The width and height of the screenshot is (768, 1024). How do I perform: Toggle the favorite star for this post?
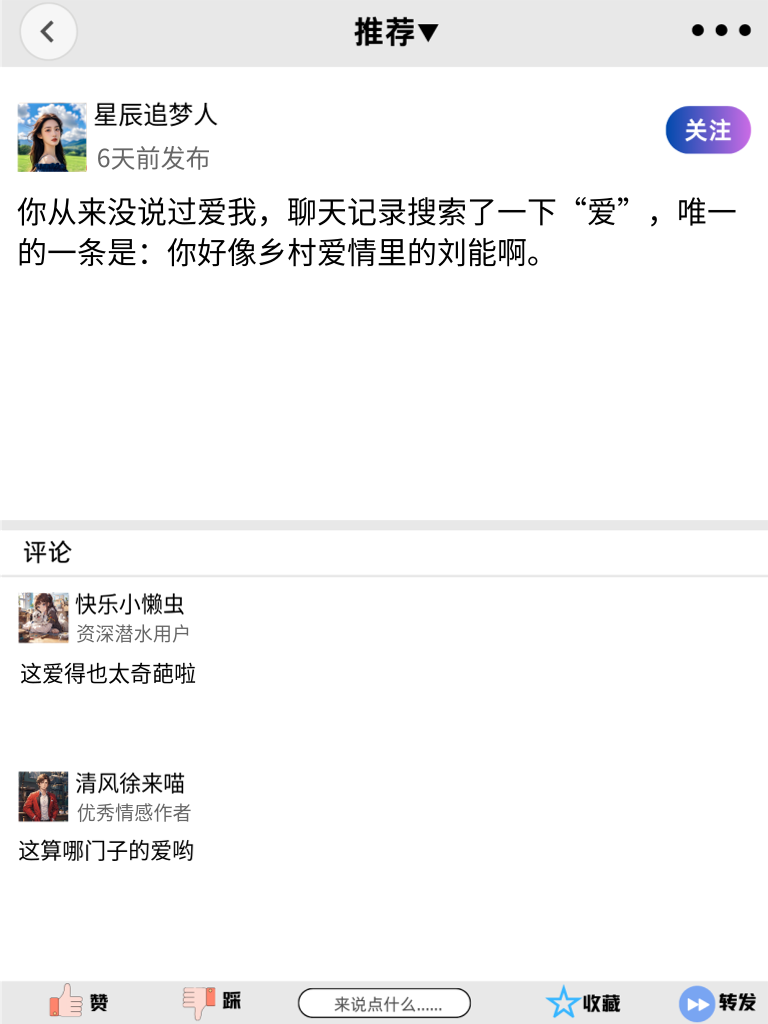coord(563,1001)
